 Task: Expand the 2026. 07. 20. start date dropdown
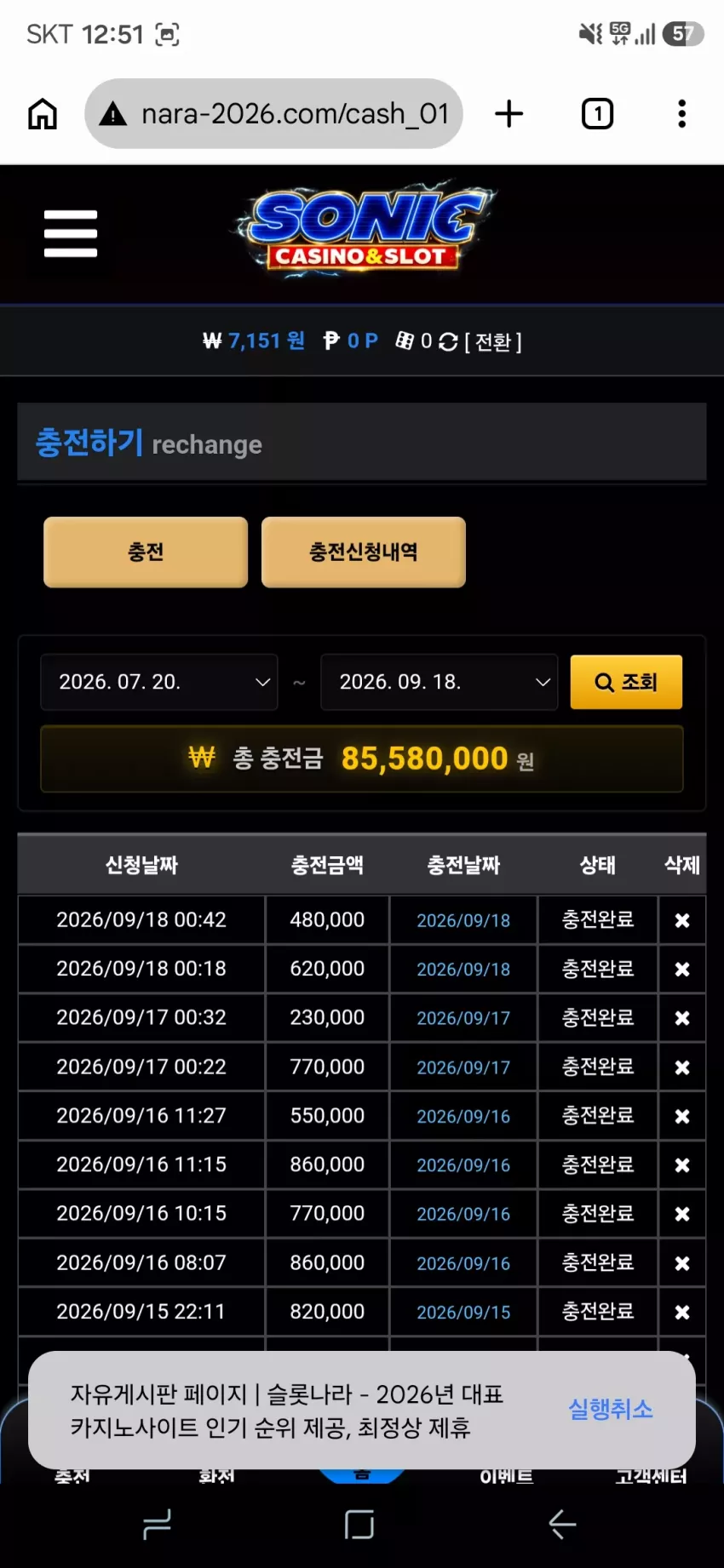[x=159, y=682]
